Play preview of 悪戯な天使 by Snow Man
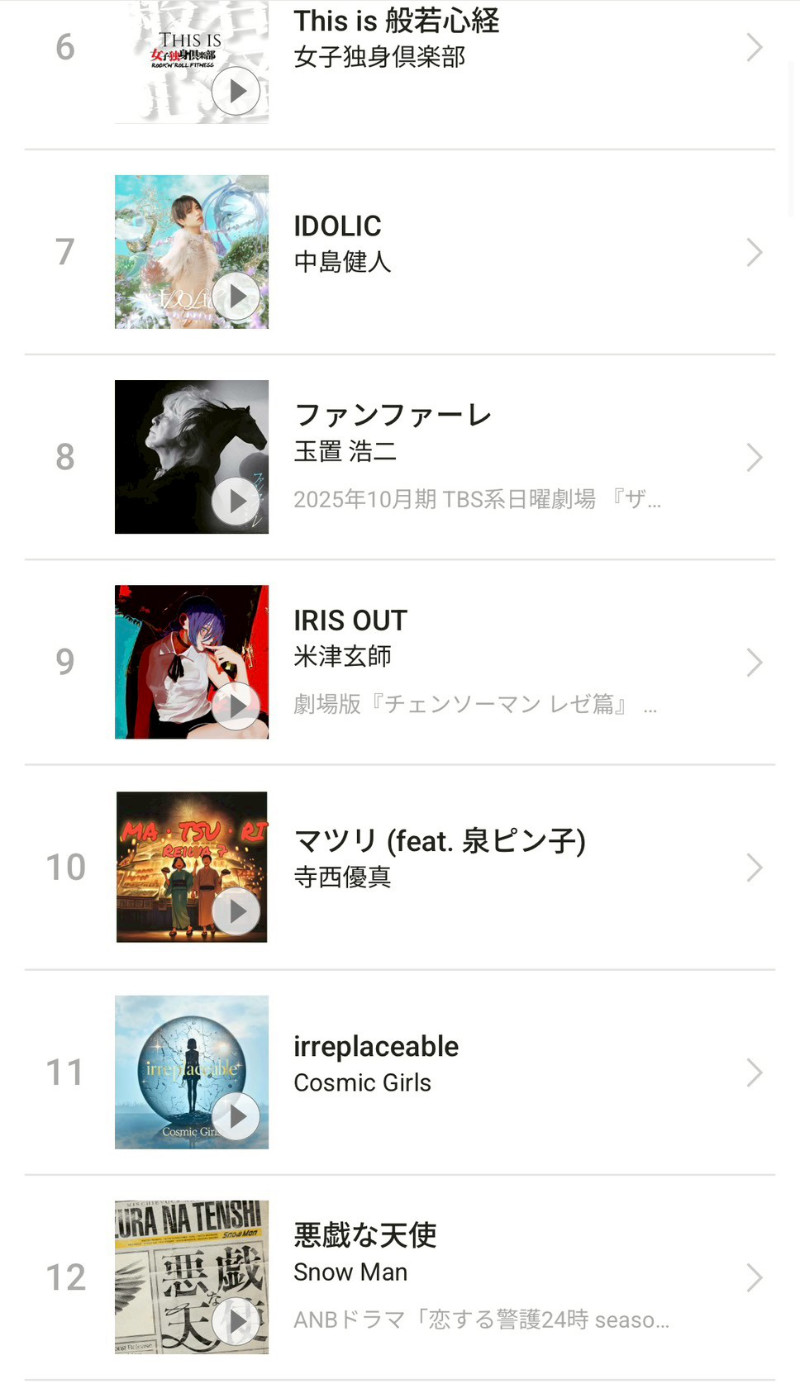 (x=236, y=1321)
